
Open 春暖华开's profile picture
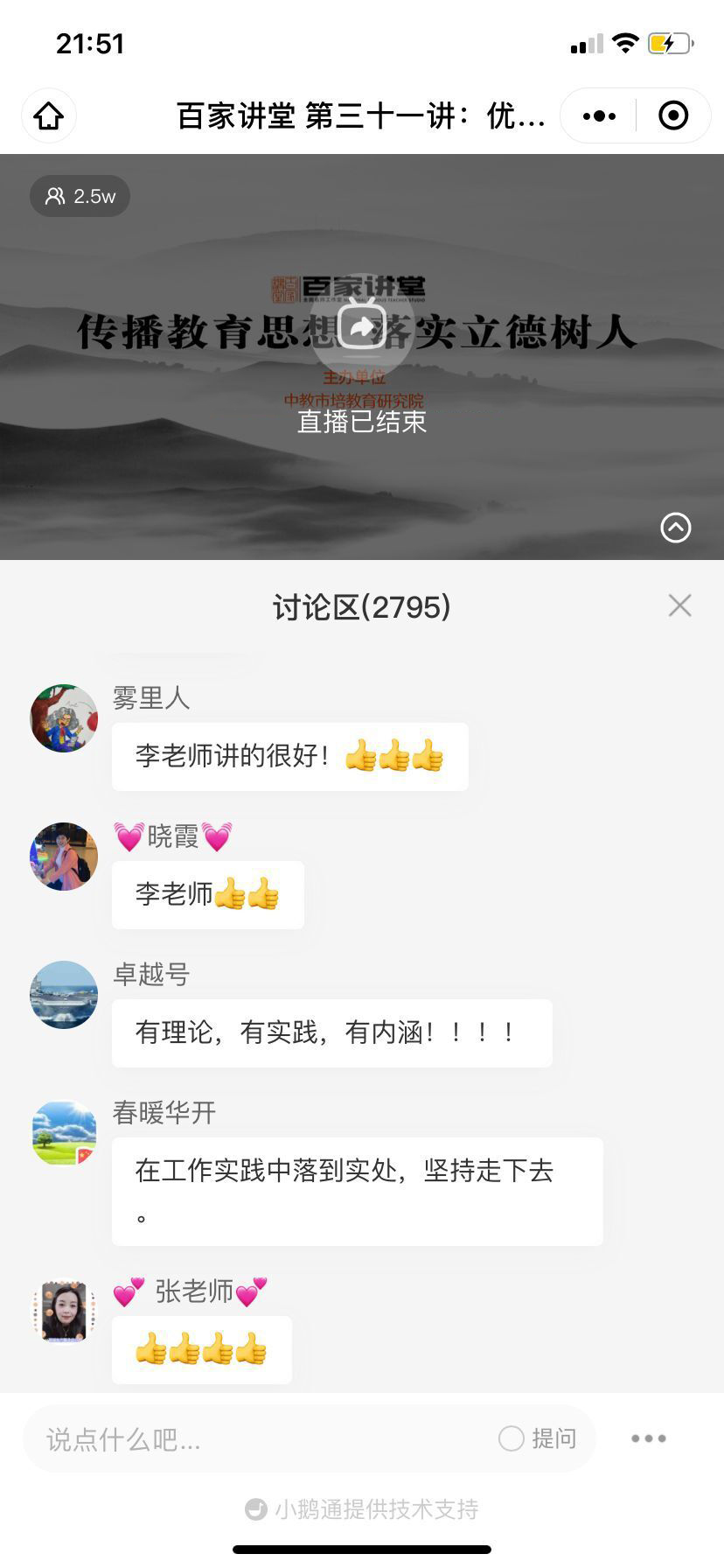64,1133
